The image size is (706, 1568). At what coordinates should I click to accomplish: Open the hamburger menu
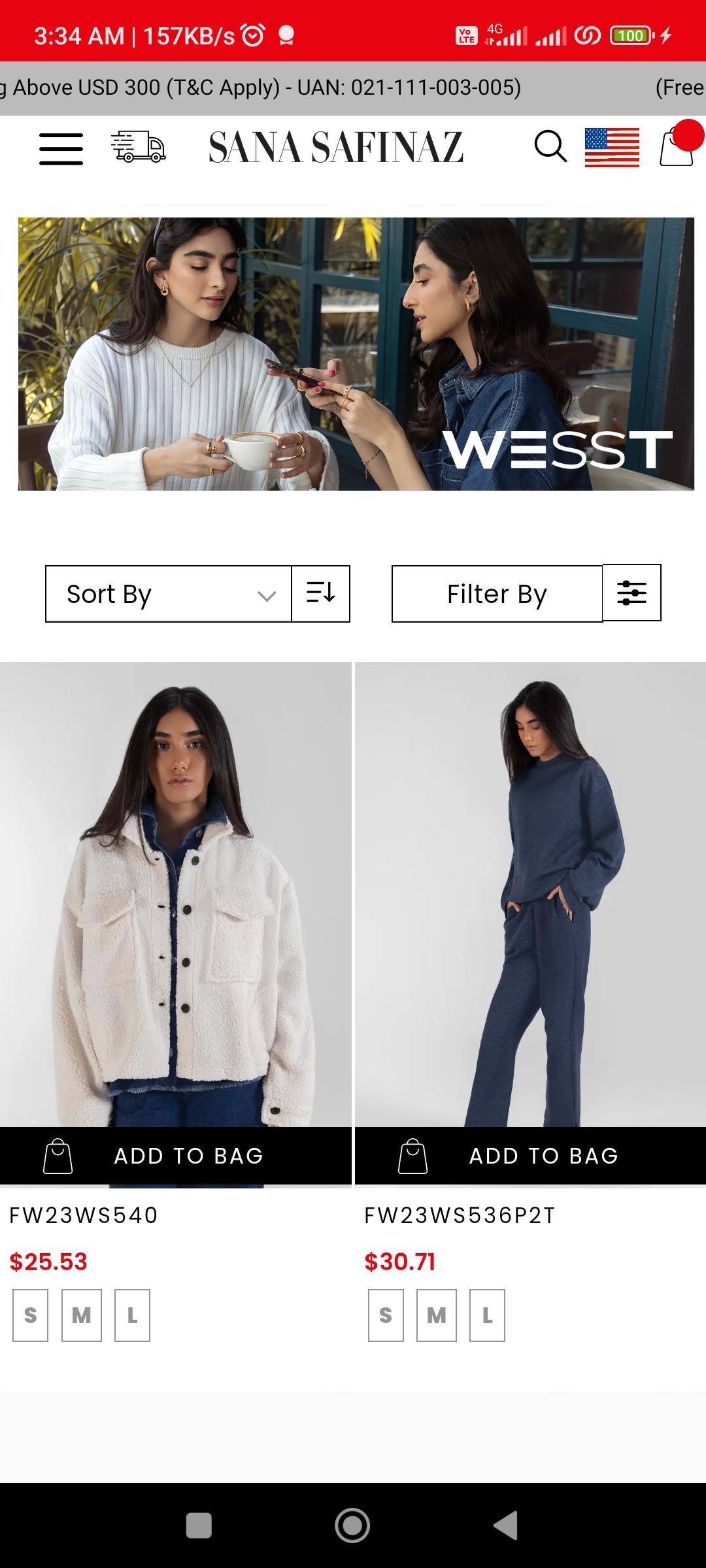61,148
